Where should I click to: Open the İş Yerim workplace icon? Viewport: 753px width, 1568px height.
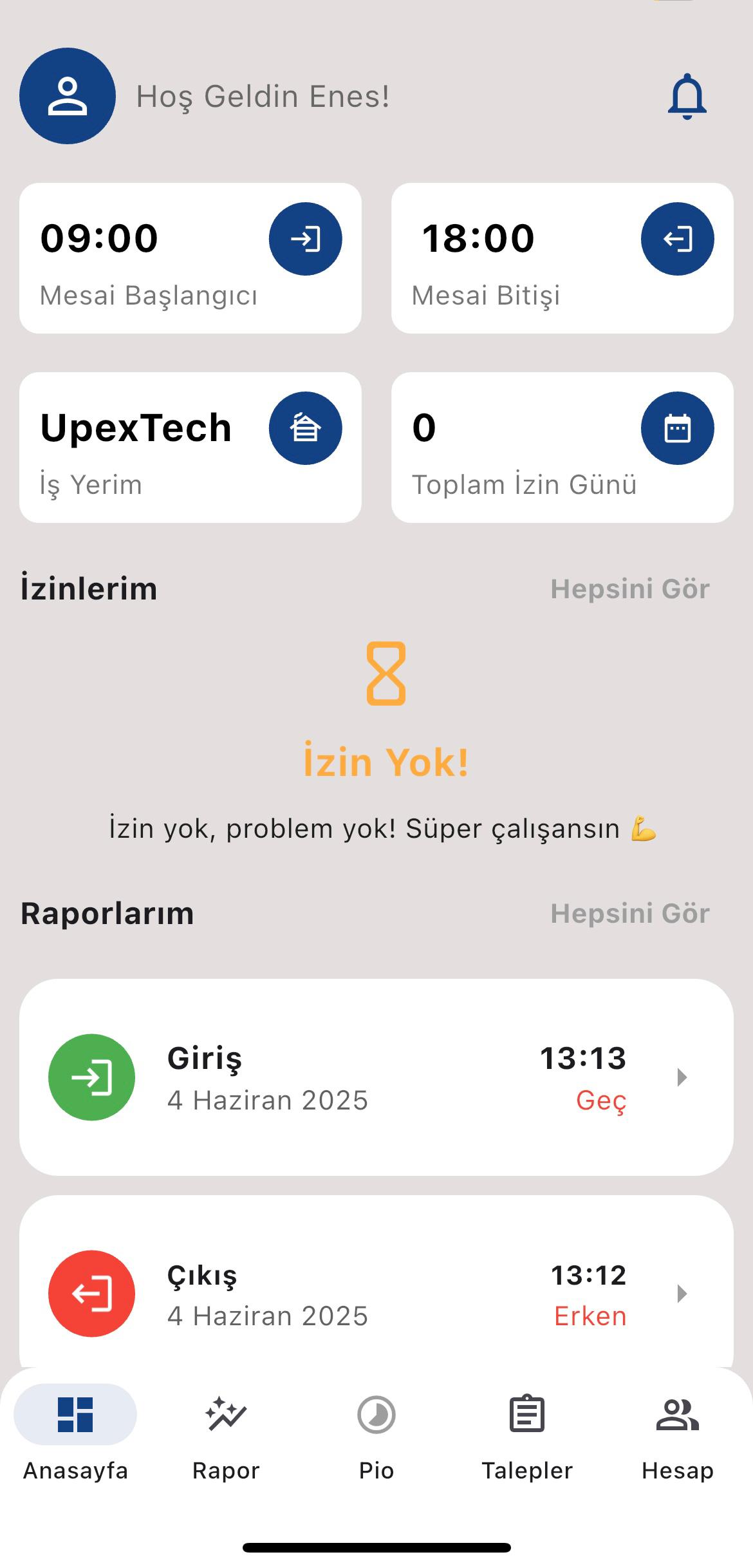pos(306,427)
